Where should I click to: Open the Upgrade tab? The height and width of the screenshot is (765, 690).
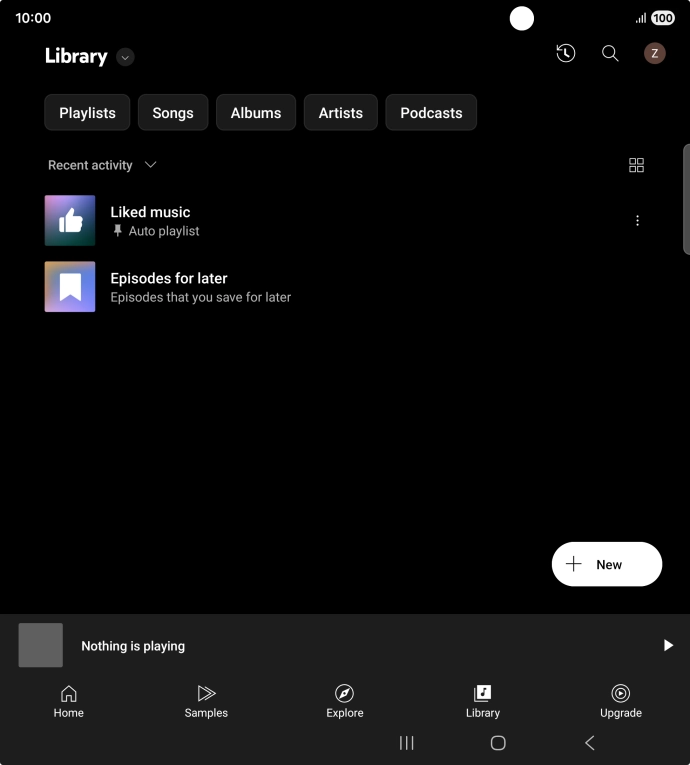(x=620, y=701)
